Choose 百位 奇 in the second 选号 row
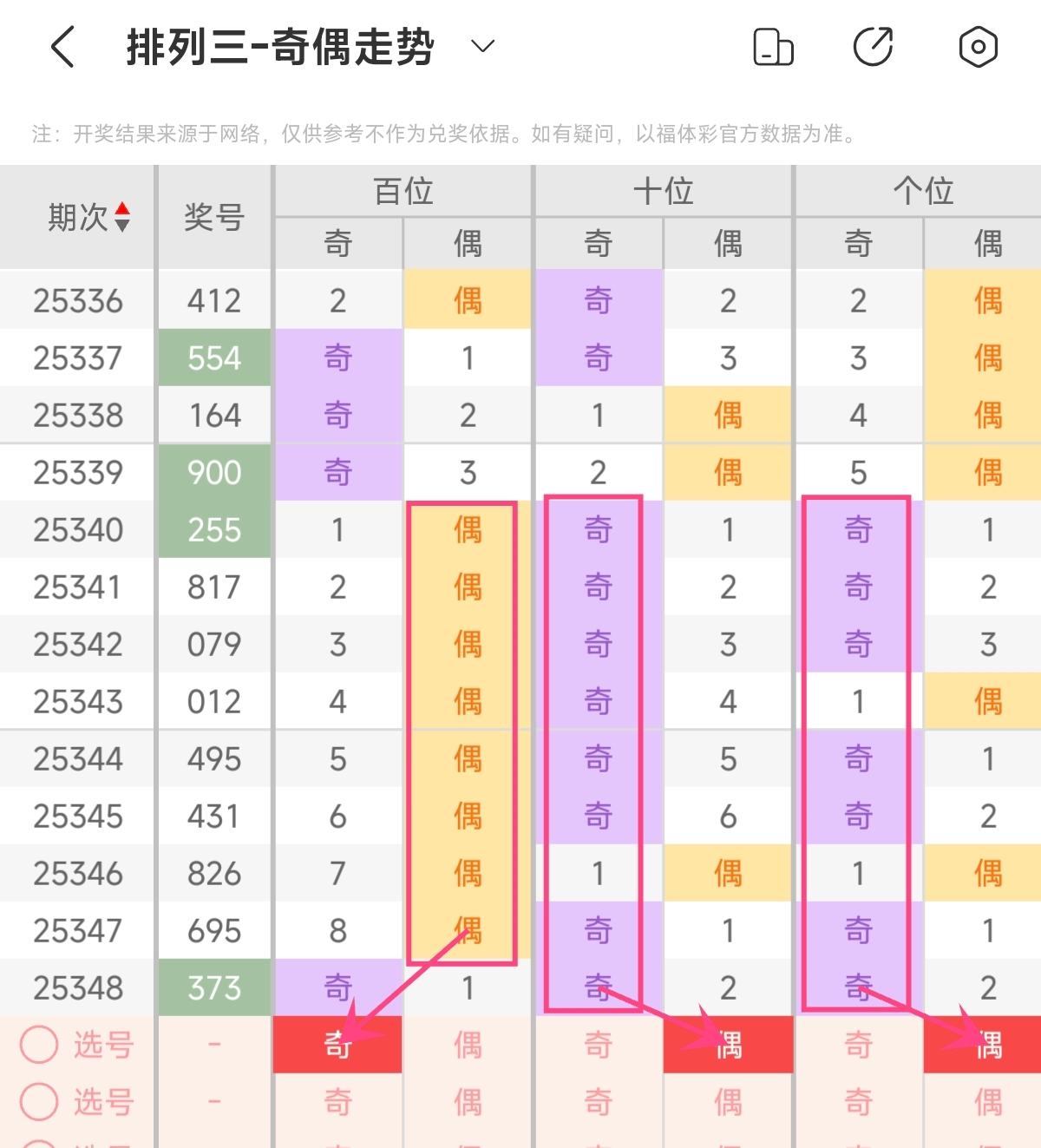Viewport: 1041px width, 1148px height. tap(337, 1102)
